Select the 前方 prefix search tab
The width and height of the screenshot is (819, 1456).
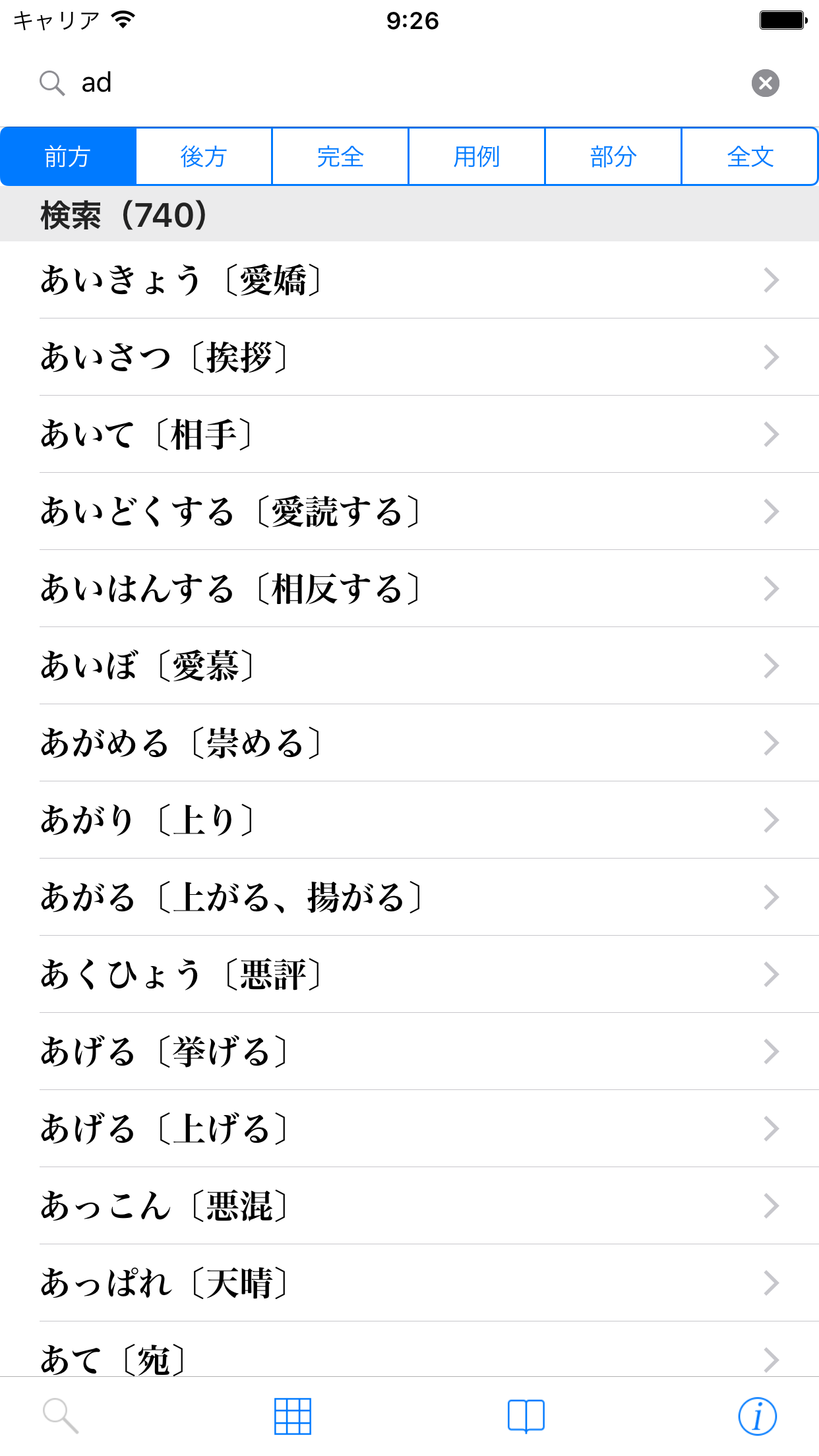(x=68, y=157)
